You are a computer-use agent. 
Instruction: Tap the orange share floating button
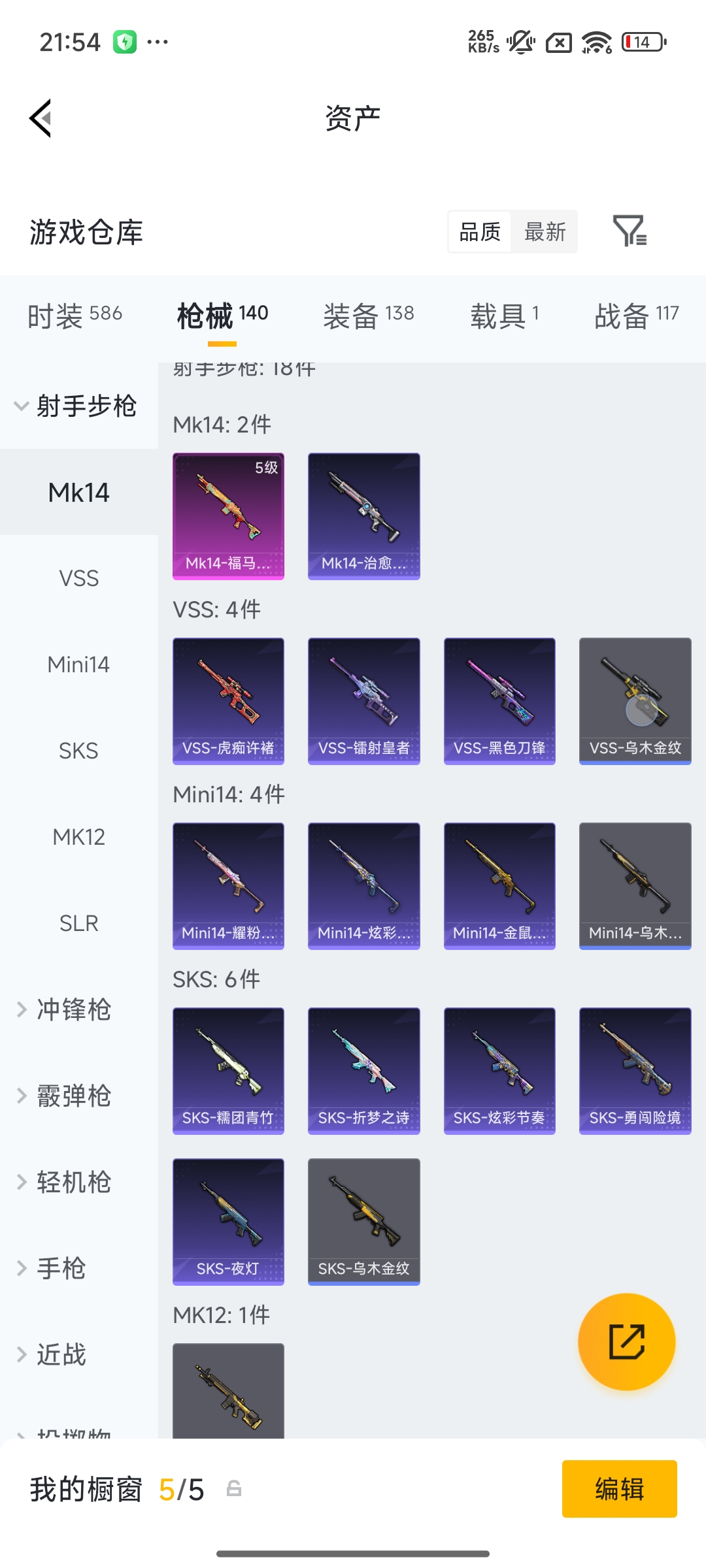click(626, 1342)
